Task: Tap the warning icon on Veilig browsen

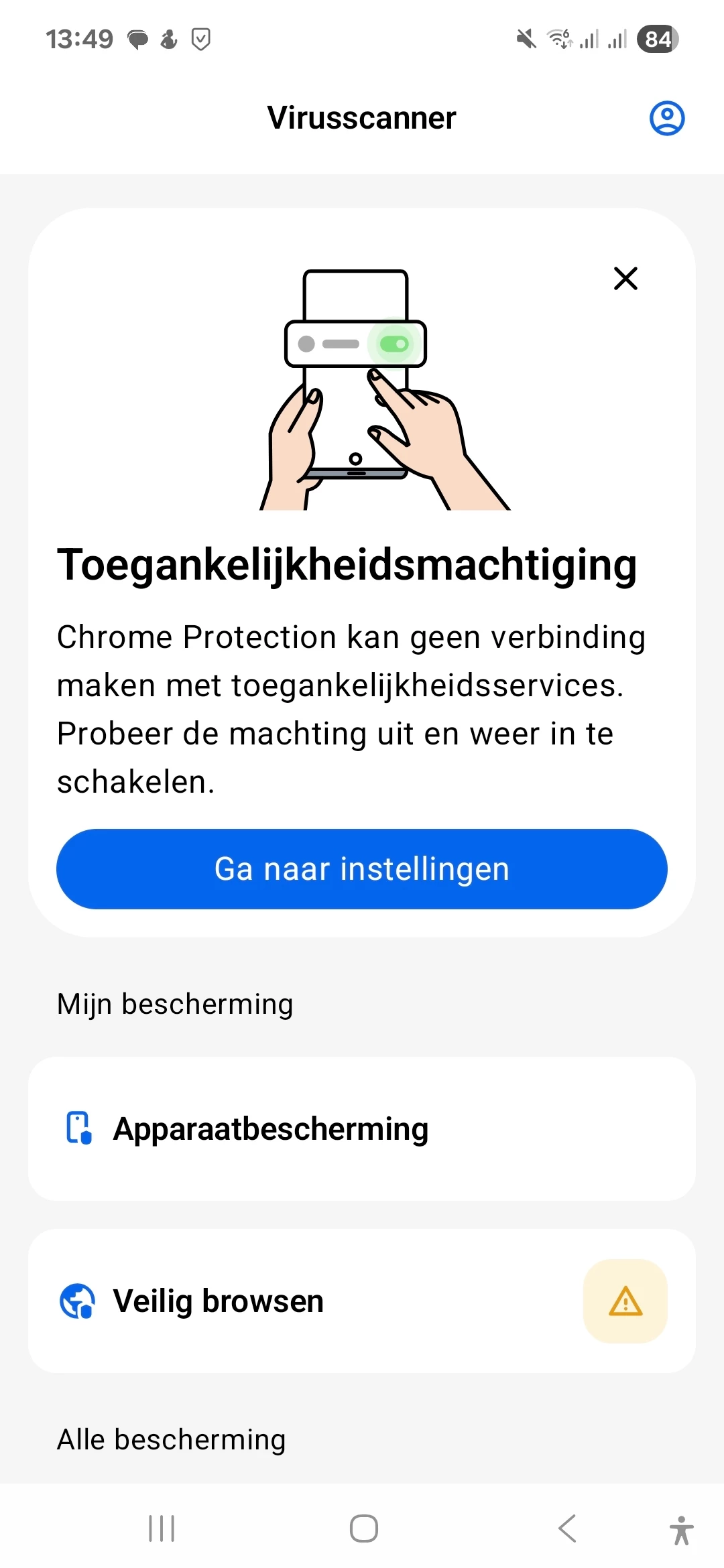Action: coord(625,1301)
